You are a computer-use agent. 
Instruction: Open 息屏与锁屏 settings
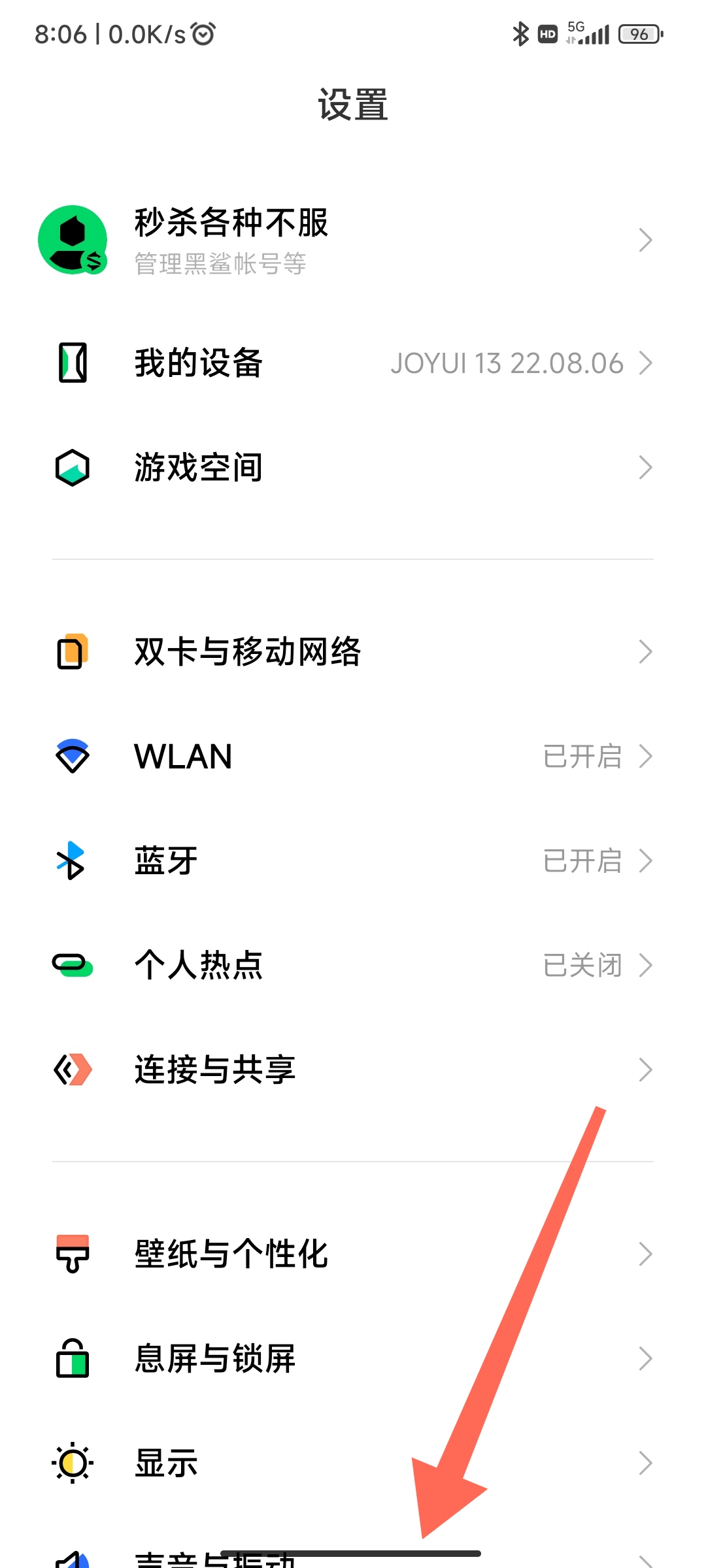tap(353, 1359)
